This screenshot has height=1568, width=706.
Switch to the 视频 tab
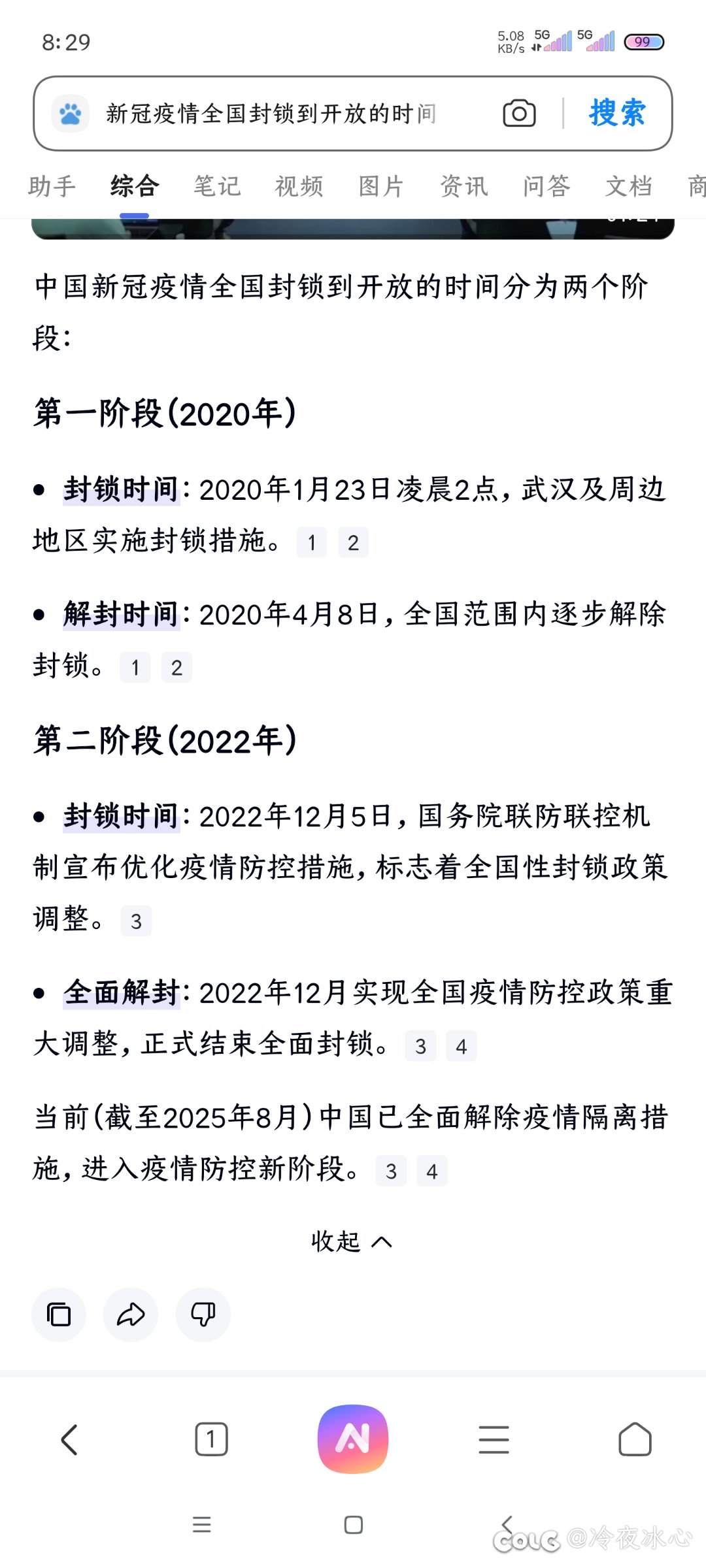[299, 186]
